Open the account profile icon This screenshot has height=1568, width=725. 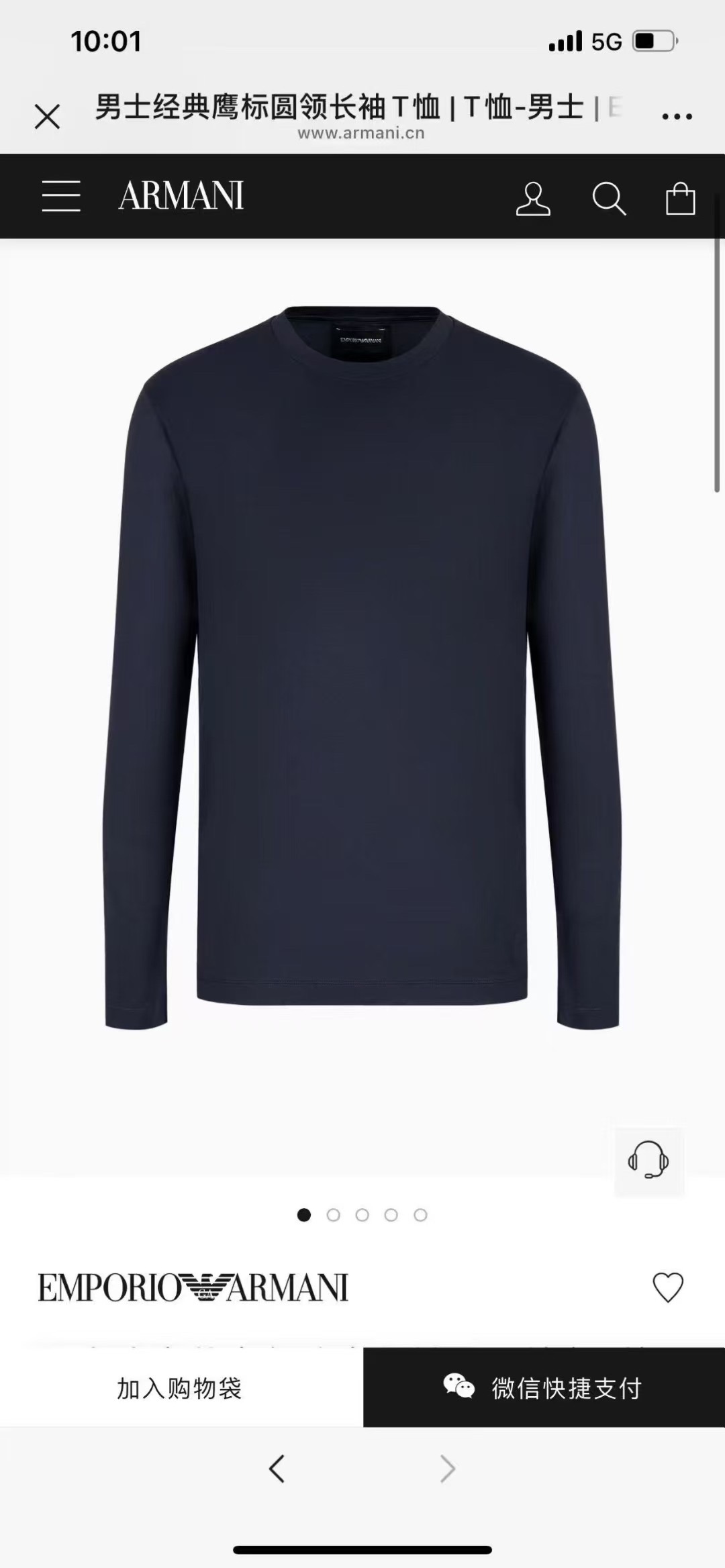[x=533, y=199]
